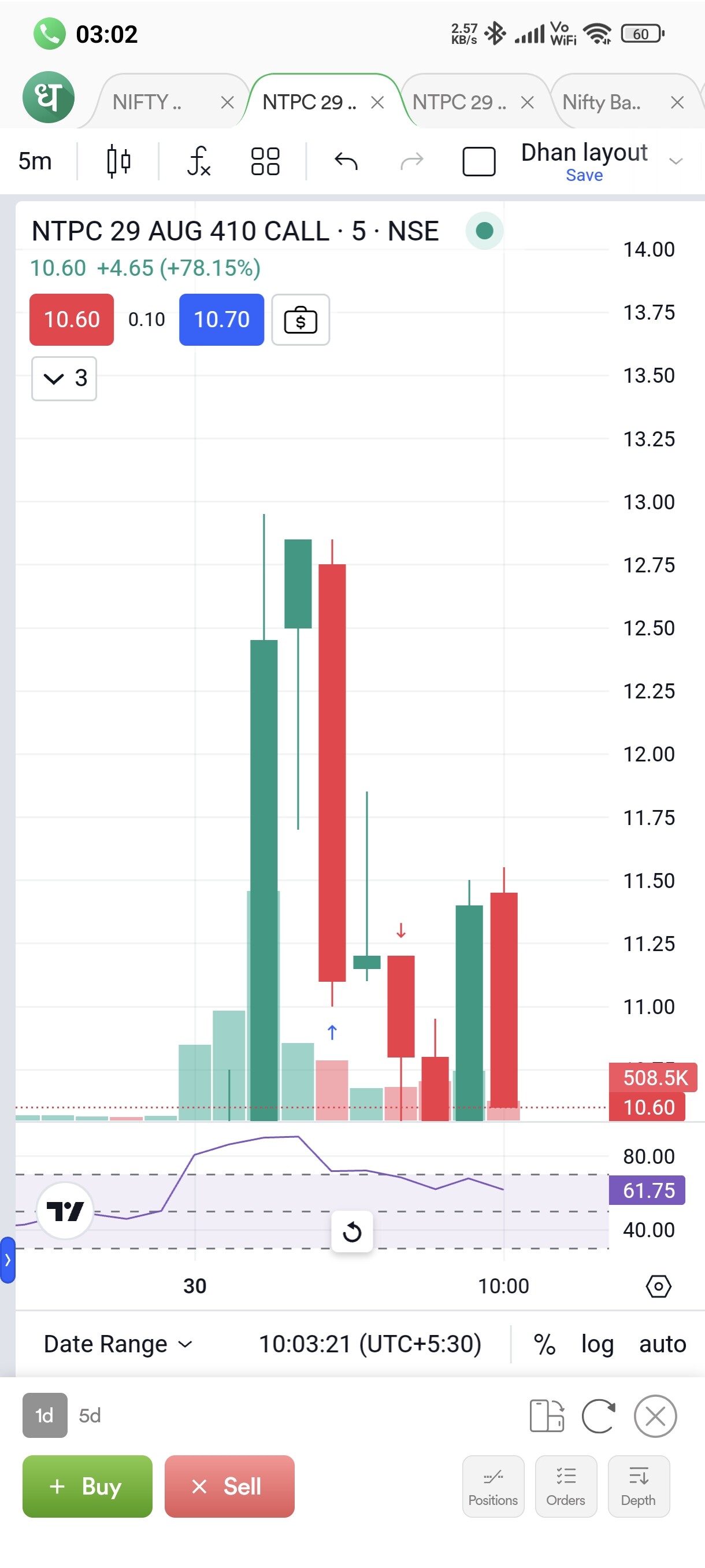
Task: Tap the red Sell button
Action: click(229, 1486)
